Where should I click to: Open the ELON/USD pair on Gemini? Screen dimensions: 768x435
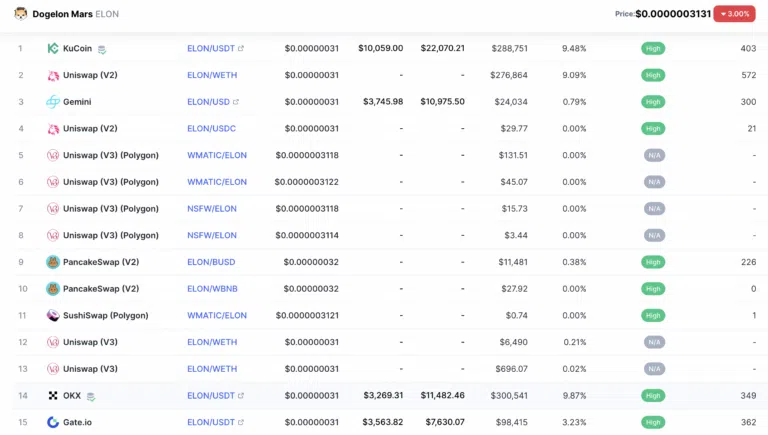click(208, 102)
